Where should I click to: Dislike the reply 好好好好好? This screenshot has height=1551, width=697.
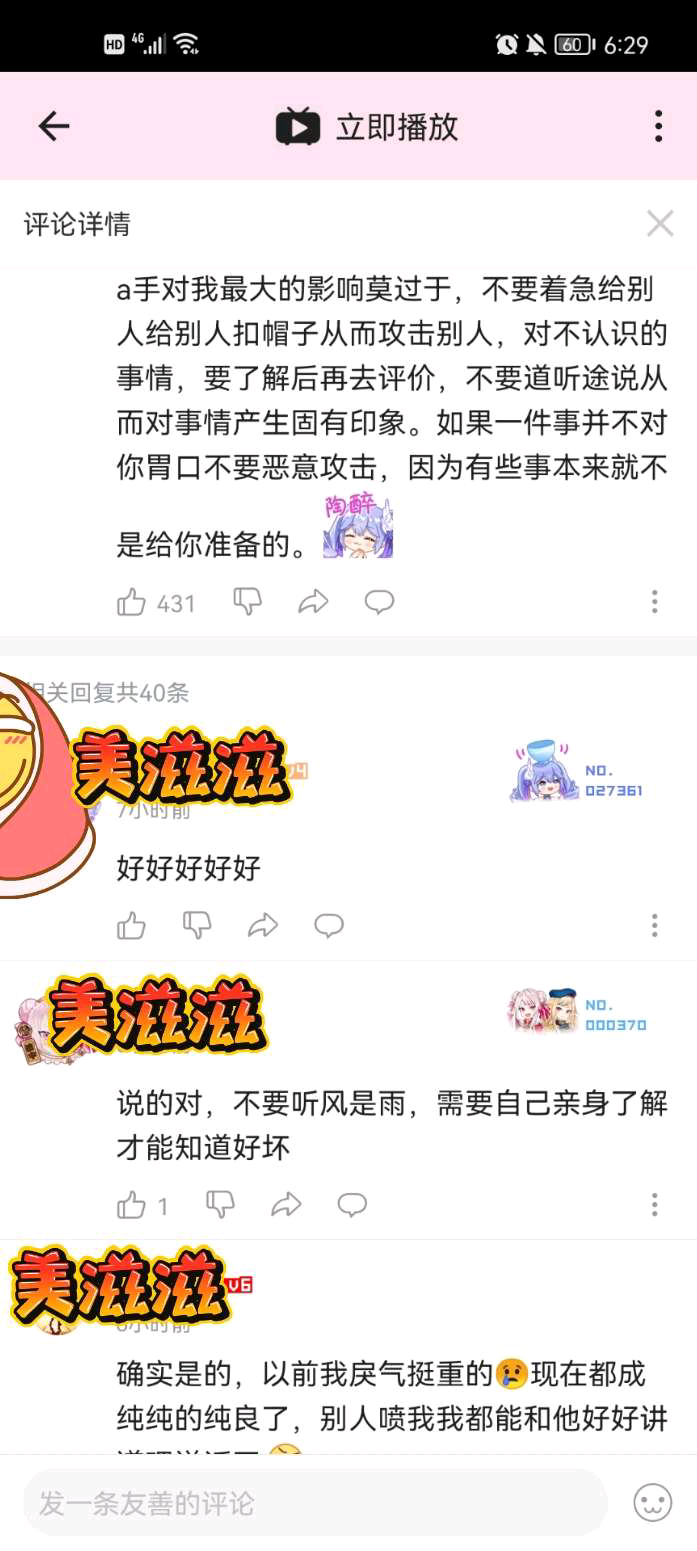point(197,926)
